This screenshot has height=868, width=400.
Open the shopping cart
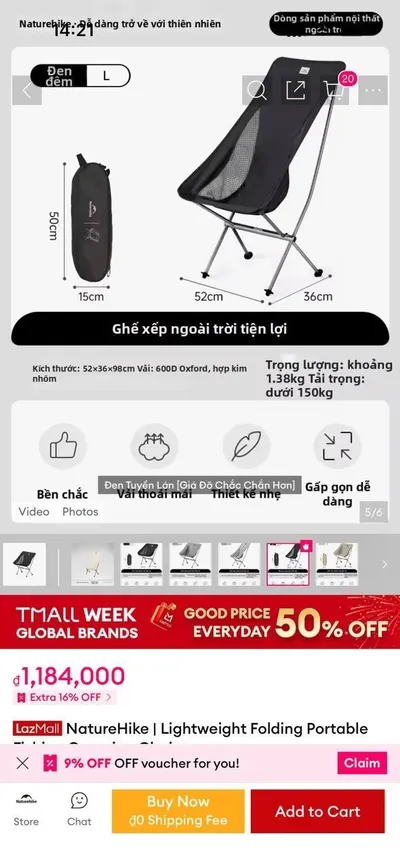click(335, 89)
